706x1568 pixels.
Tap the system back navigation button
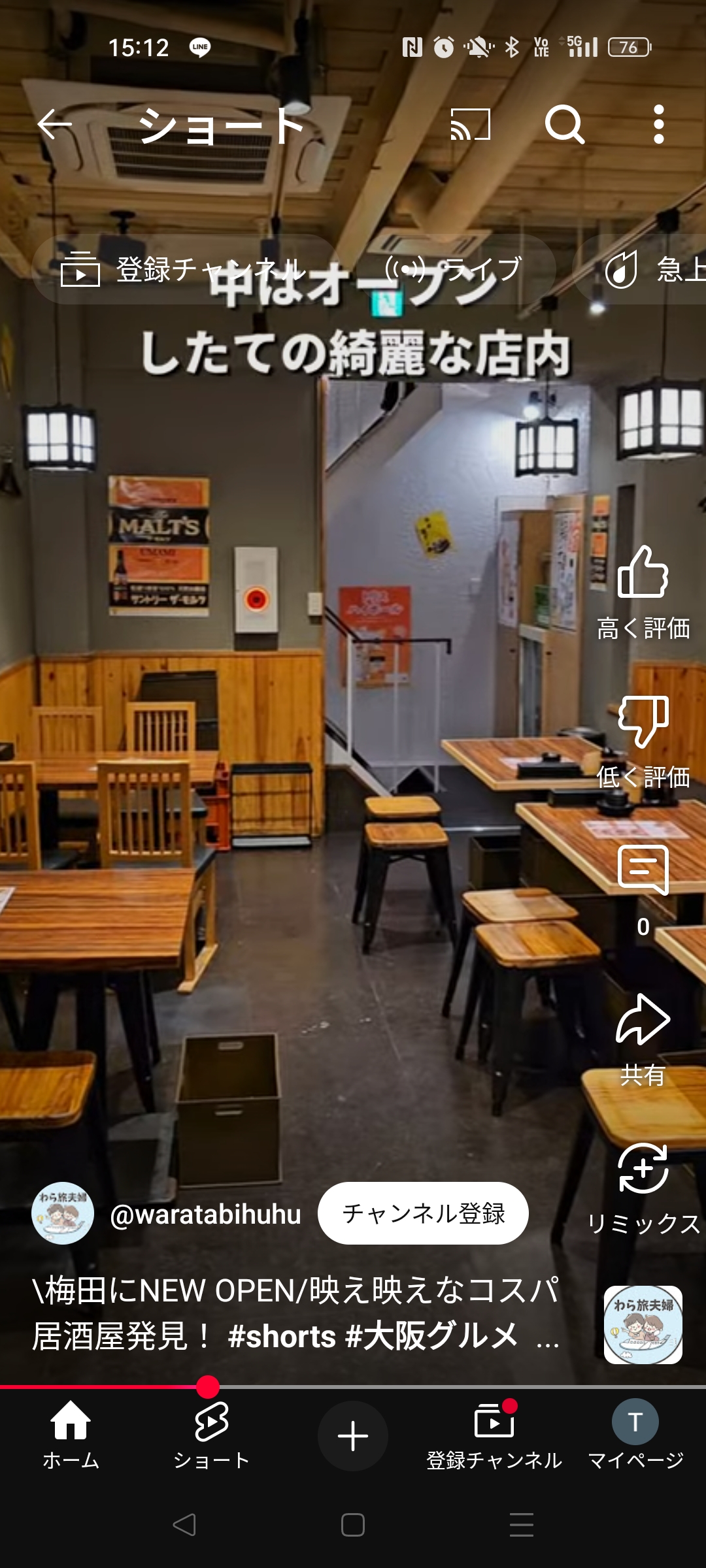coord(184,1525)
